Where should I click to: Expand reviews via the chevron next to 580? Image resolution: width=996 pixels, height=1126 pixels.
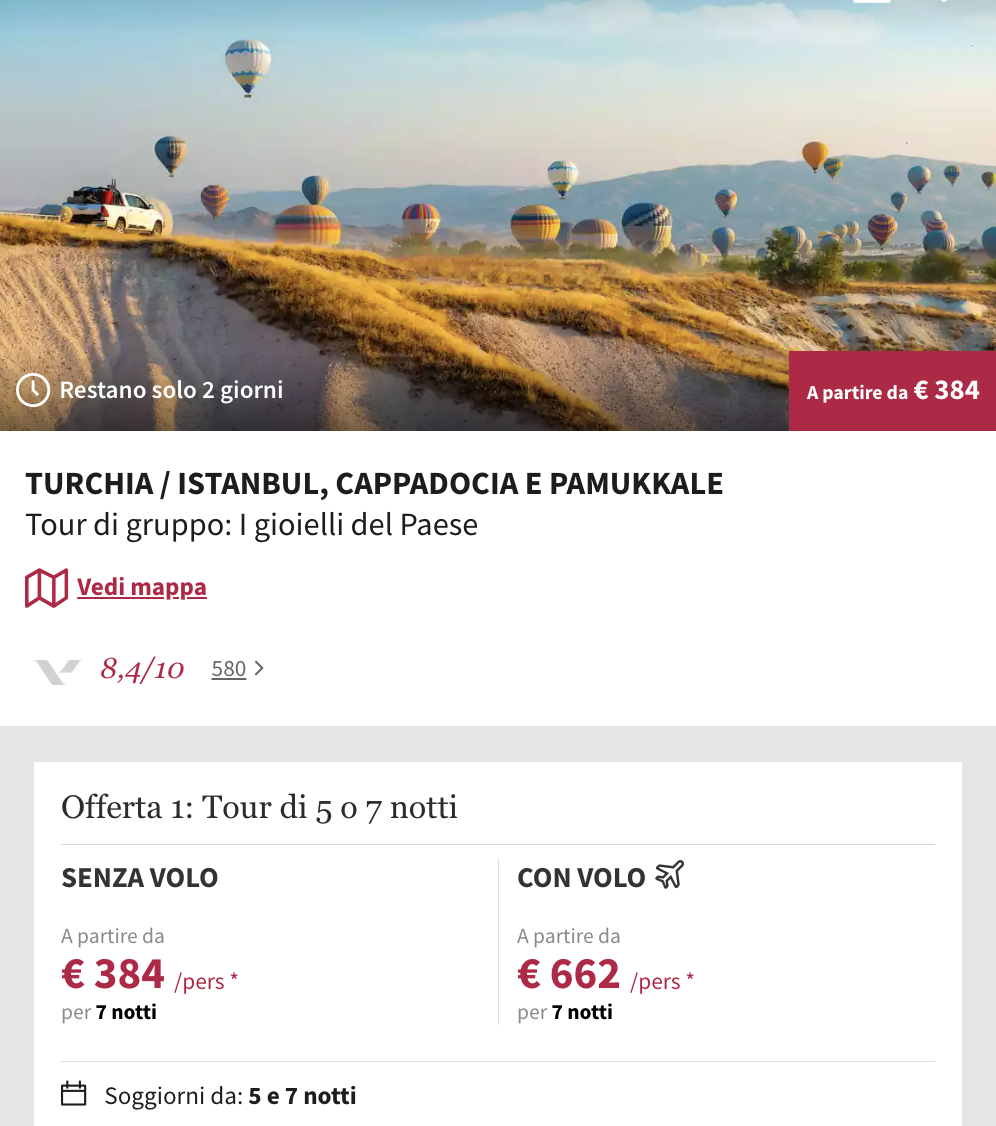(x=260, y=668)
